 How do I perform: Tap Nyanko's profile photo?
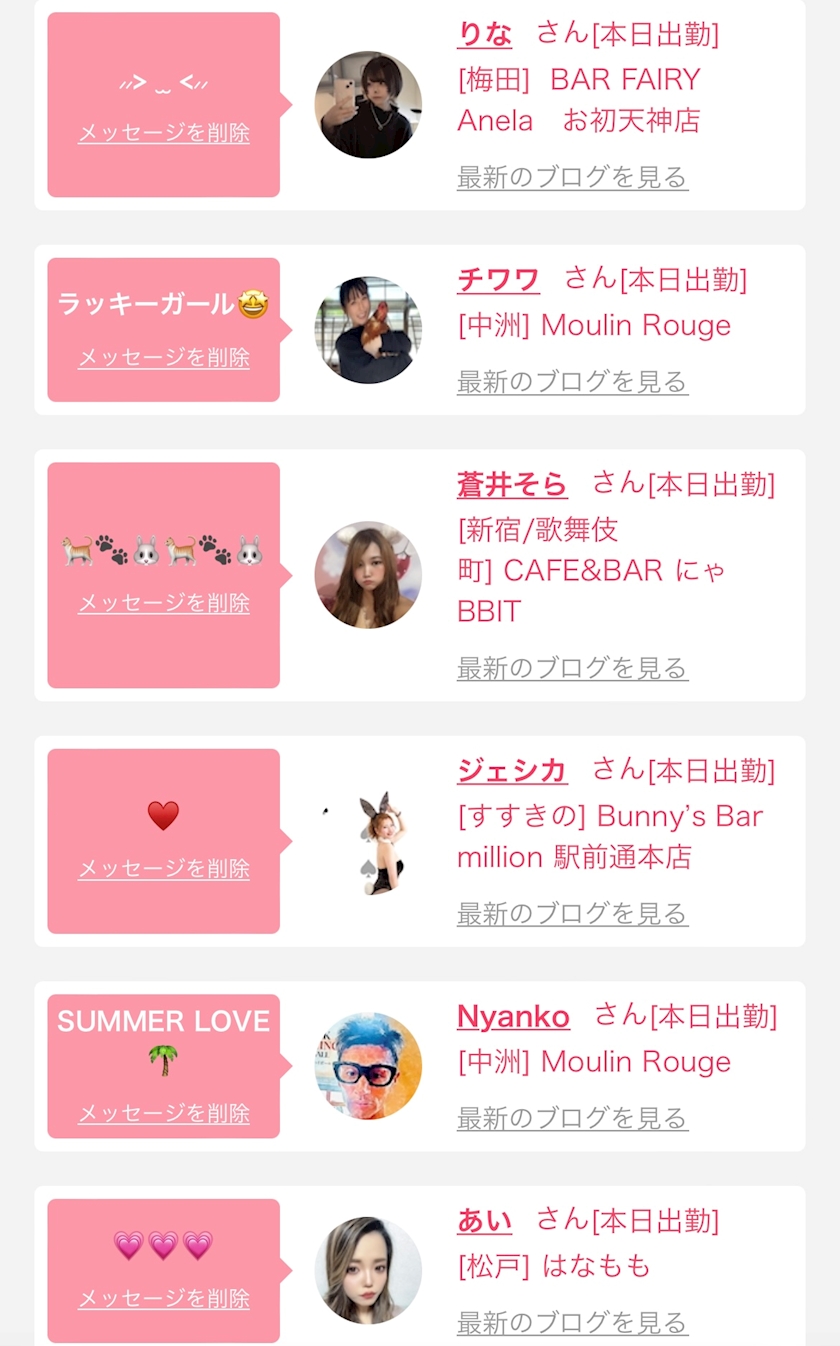point(368,1066)
